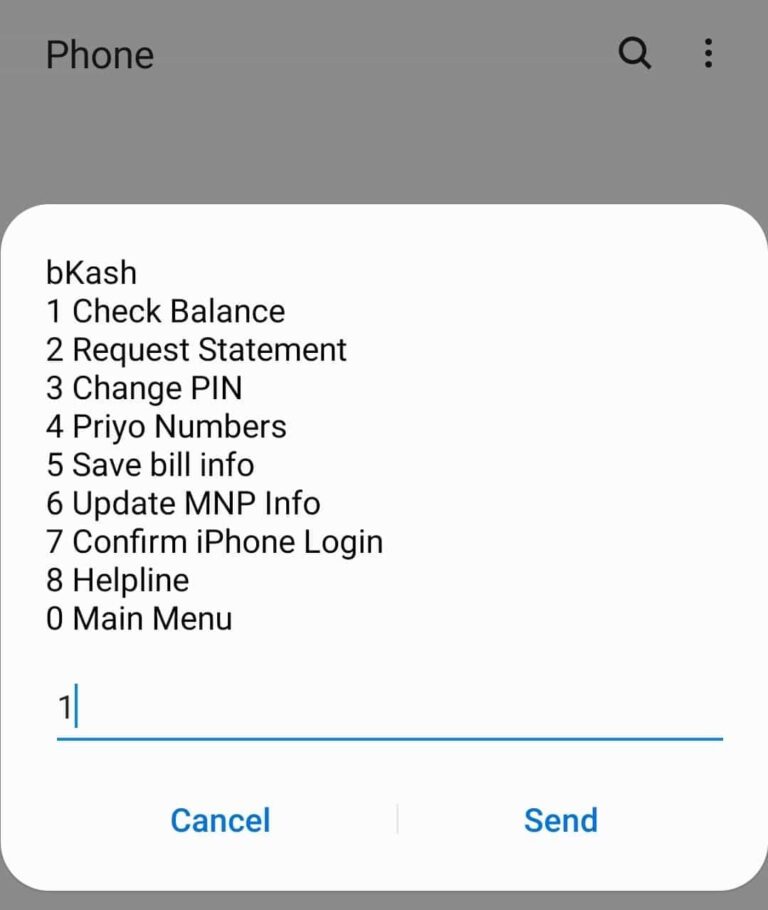Select option 2 Request Statement

point(197,350)
